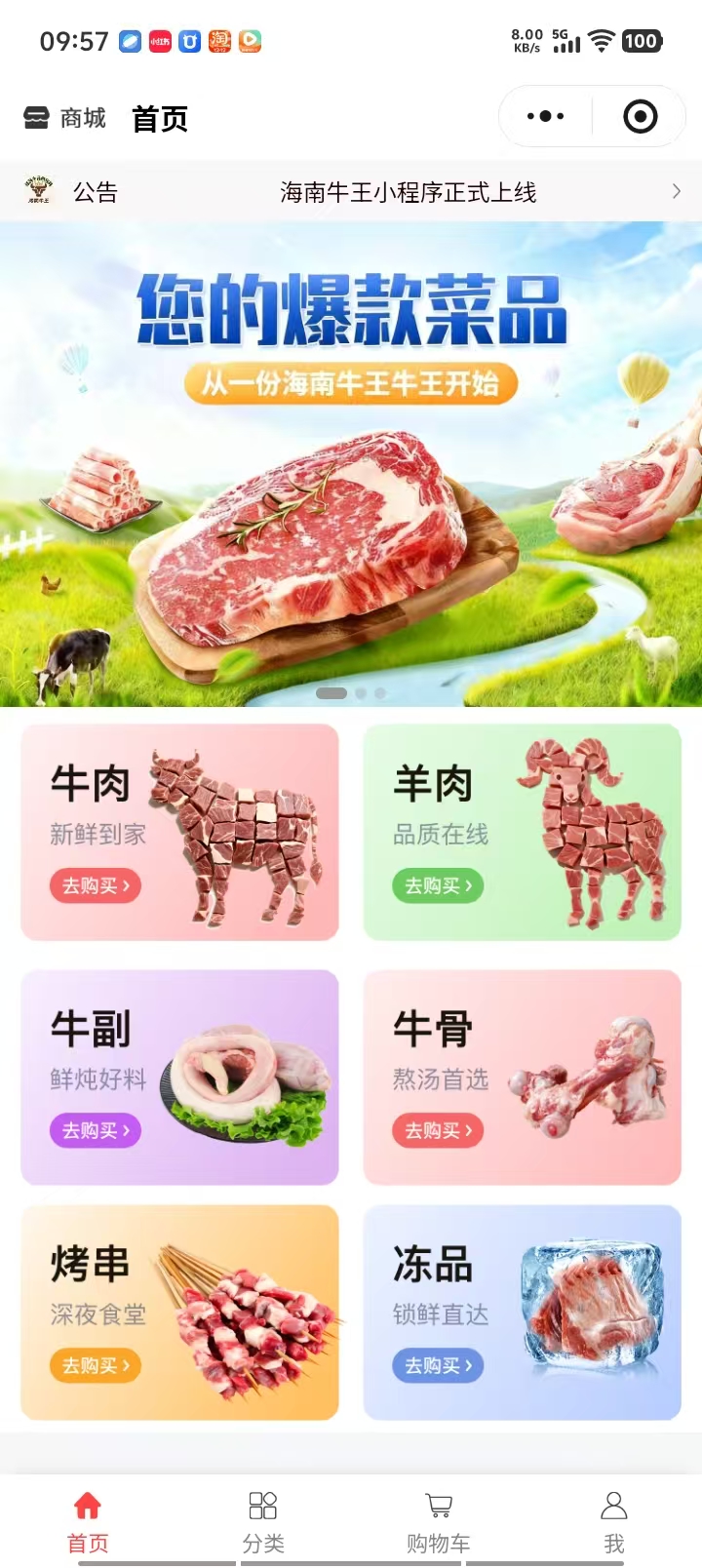This screenshot has height=1568, width=702.
Task: Open the mini program more options menu
Action: (545, 117)
